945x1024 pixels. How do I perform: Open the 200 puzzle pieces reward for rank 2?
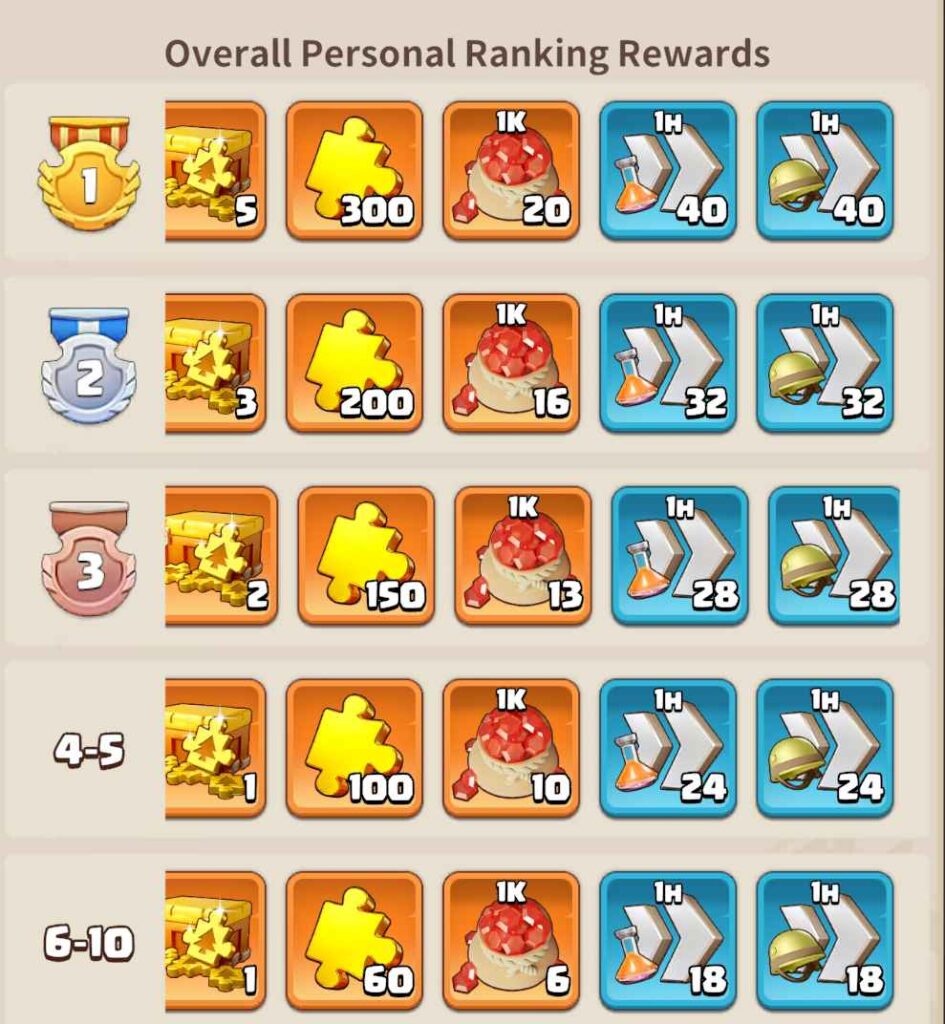click(354, 363)
